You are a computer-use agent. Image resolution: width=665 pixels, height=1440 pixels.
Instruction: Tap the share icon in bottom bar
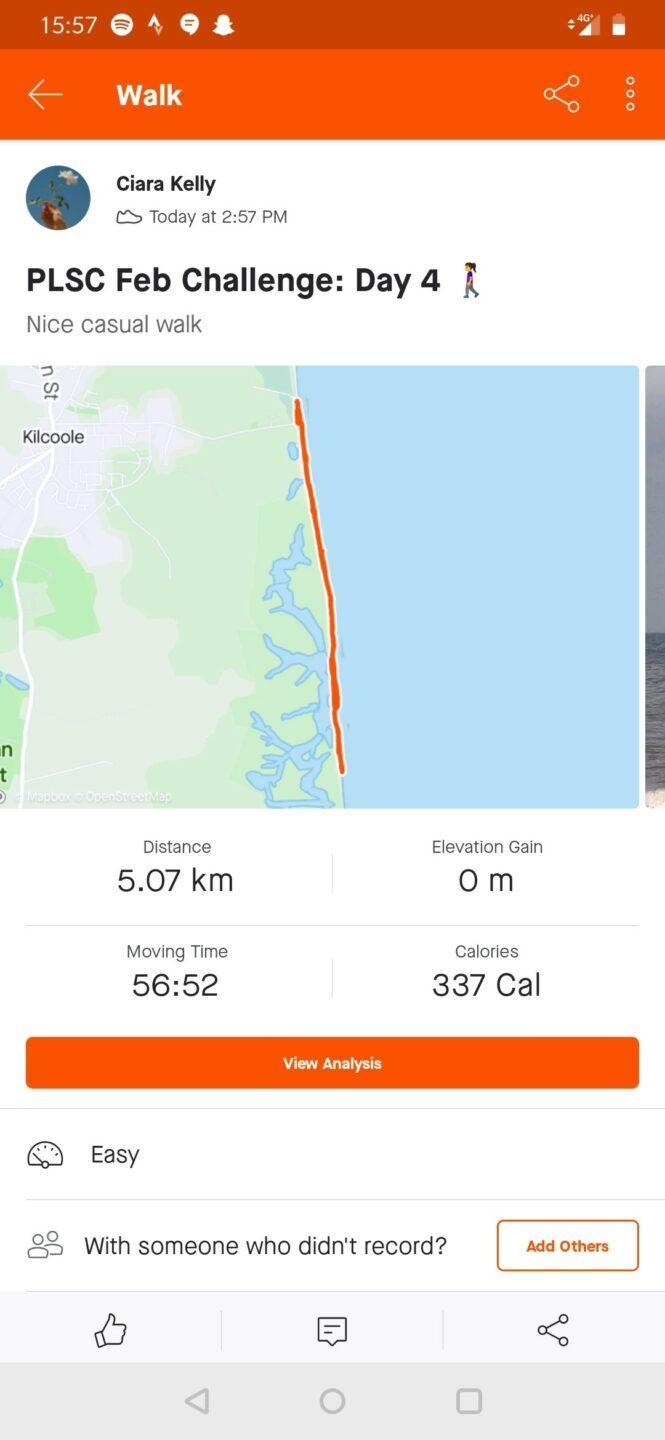click(x=553, y=1330)
